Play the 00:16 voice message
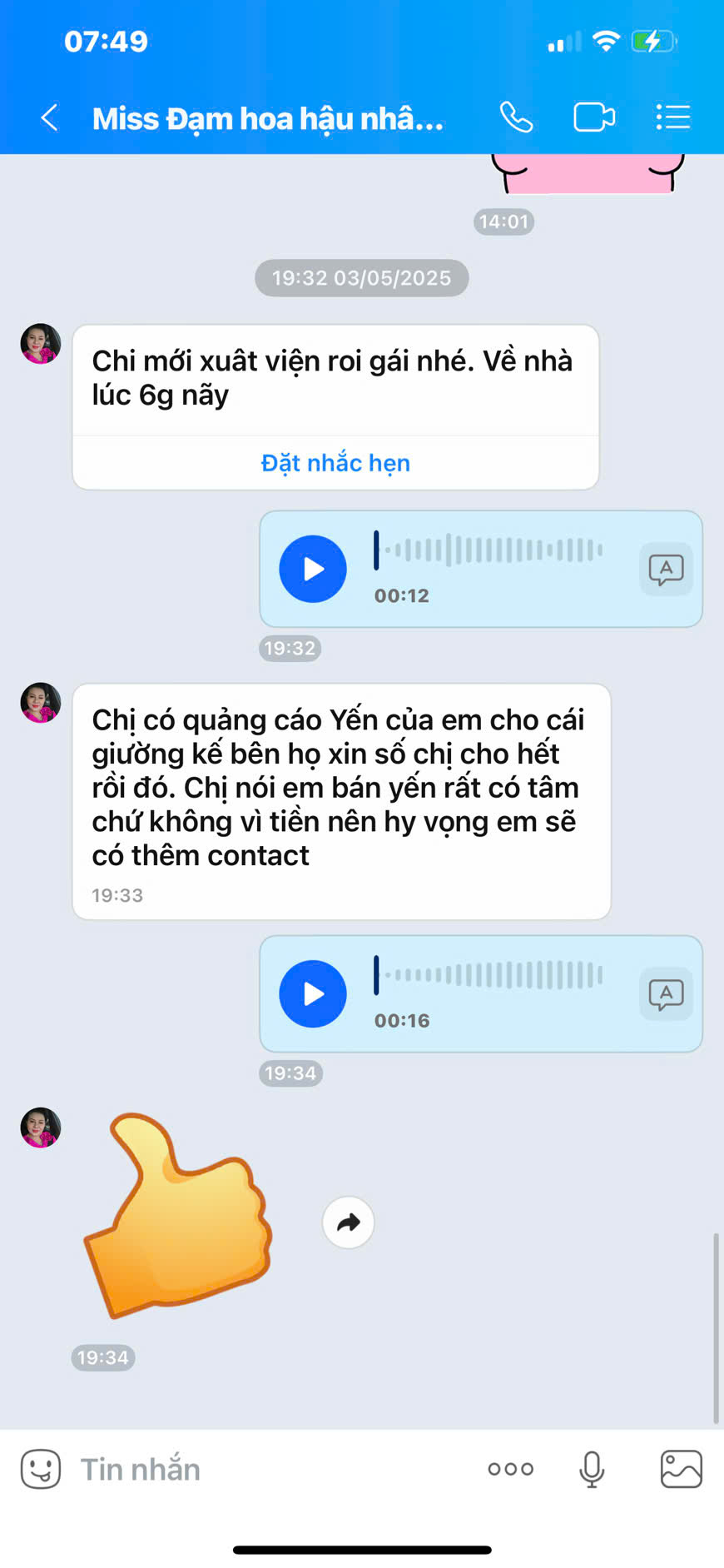 (x=313, y=994)
